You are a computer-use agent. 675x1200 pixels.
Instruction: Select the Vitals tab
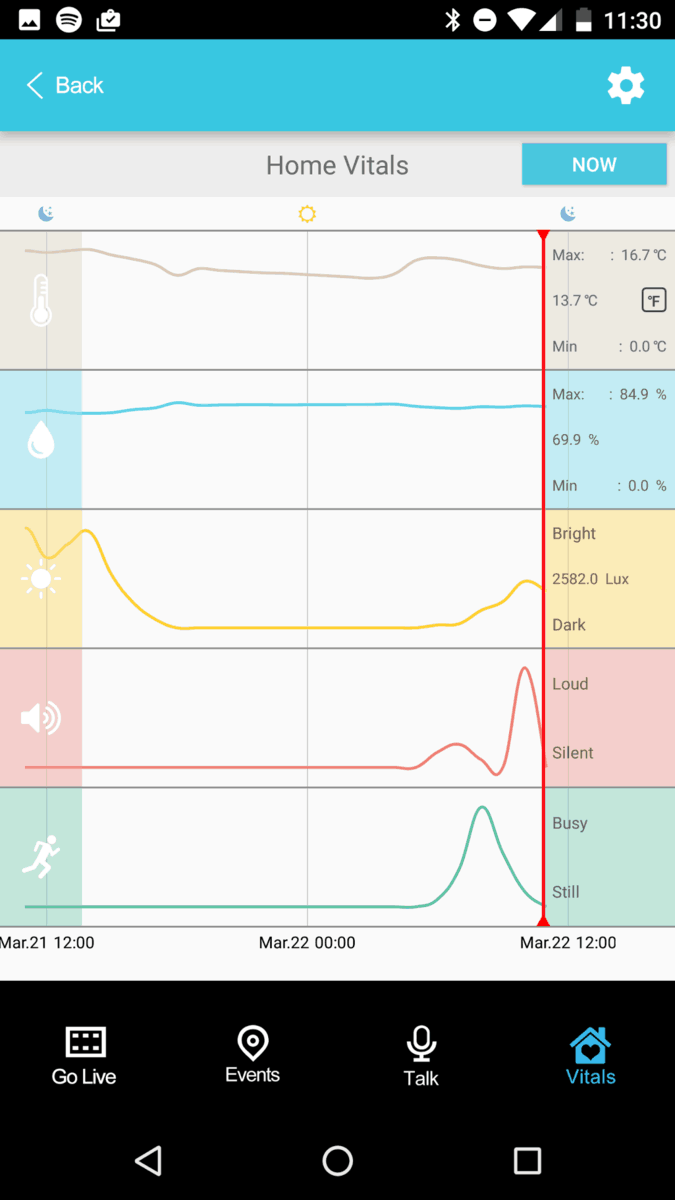pos(590,1055)
